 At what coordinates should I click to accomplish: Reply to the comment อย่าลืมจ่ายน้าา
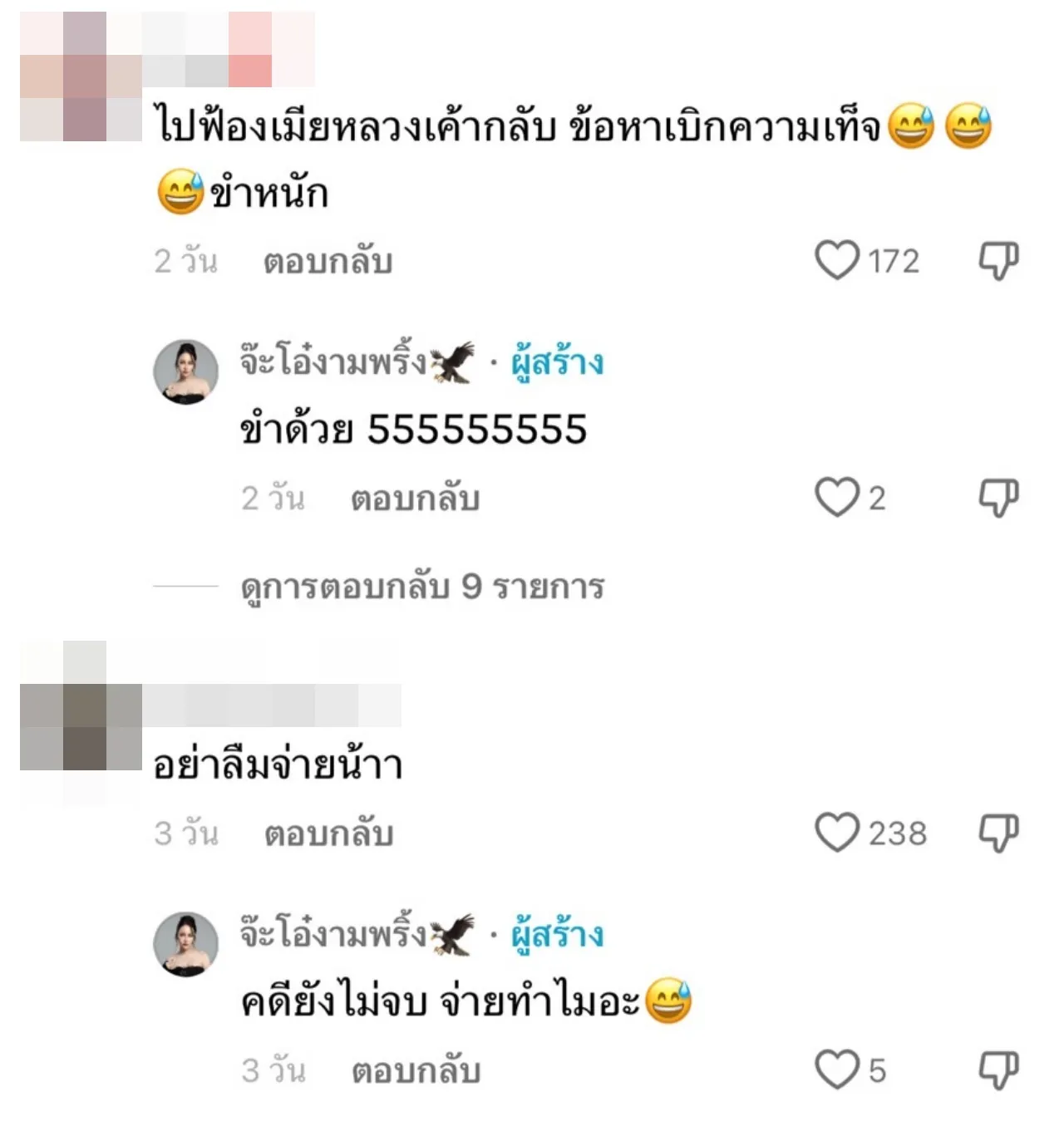click(328, 833)
